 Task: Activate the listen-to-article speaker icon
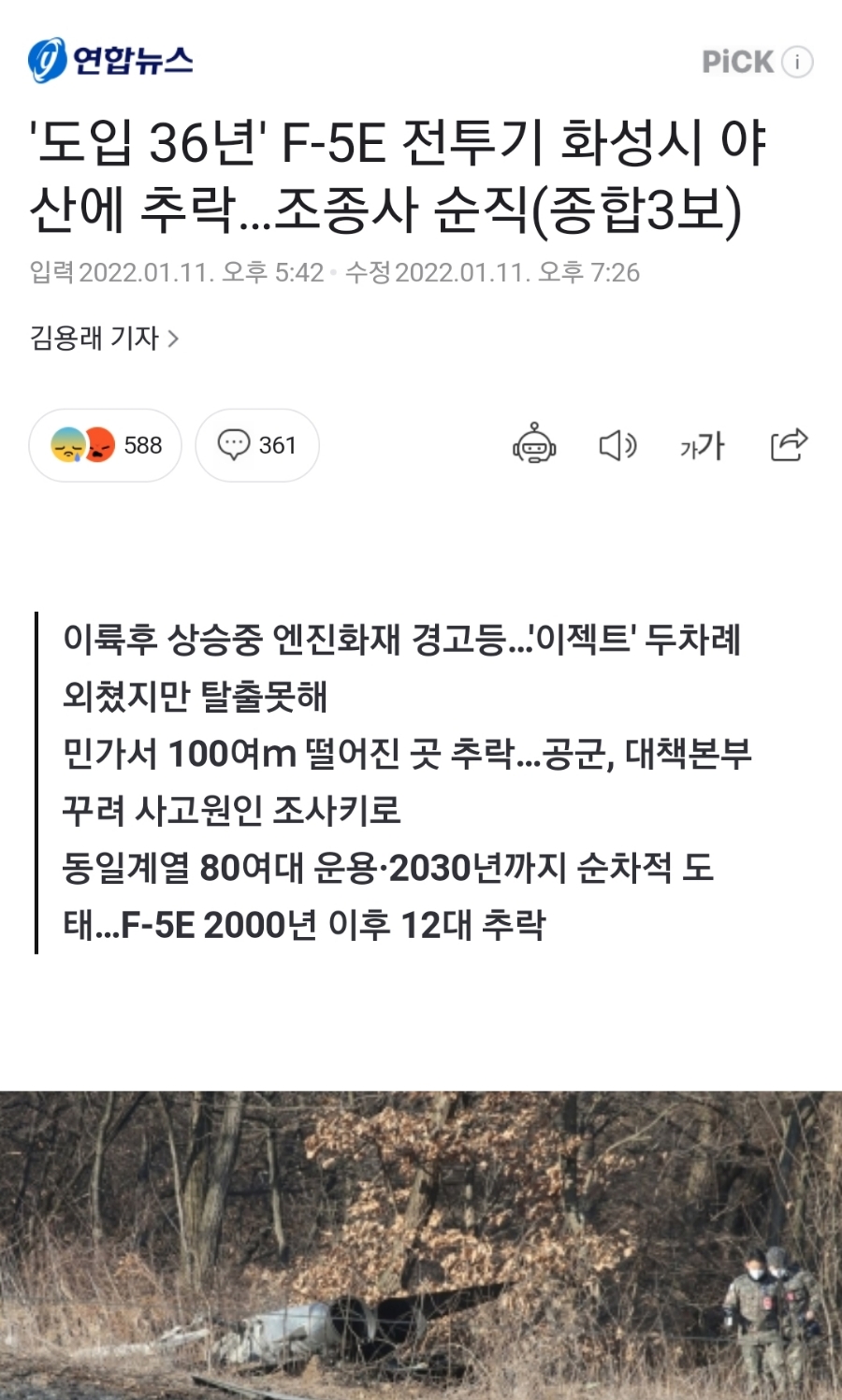[617, 446]
